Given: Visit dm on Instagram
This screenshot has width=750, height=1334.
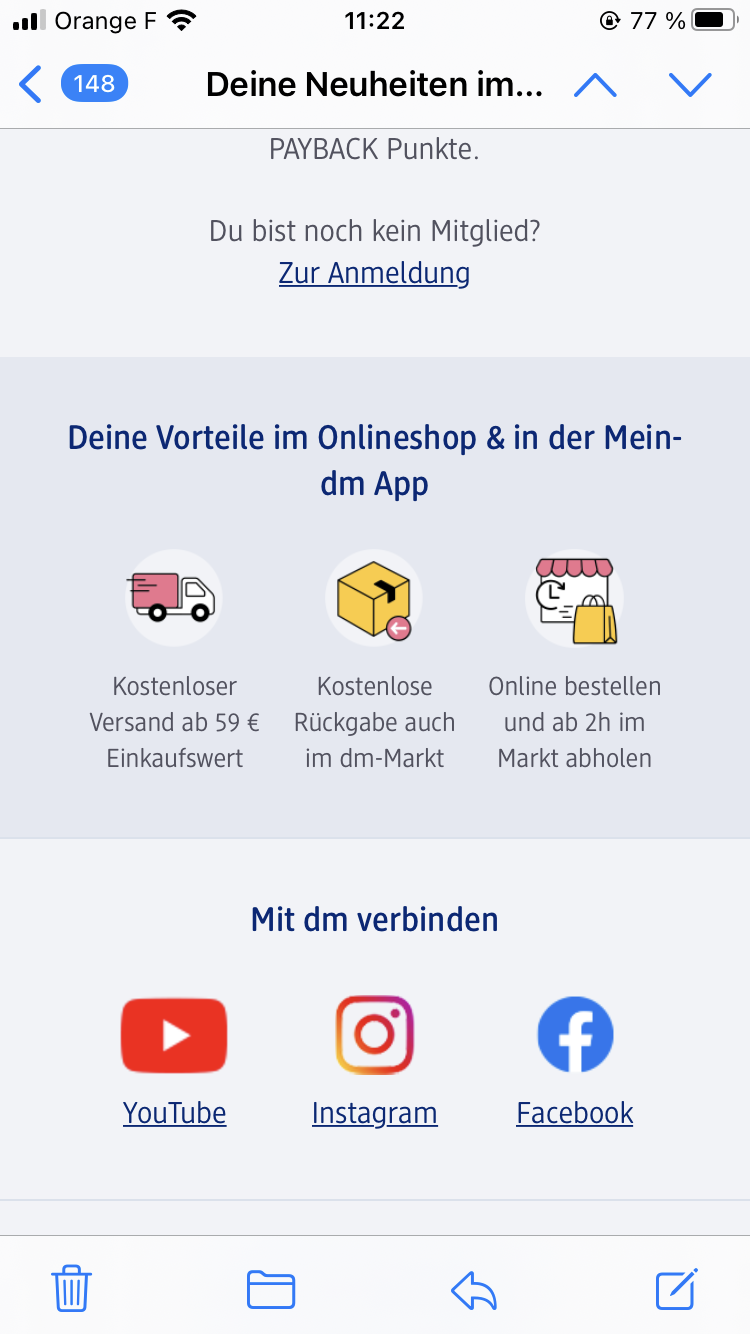Looking at the screenshot, I should pos(374,1113).
